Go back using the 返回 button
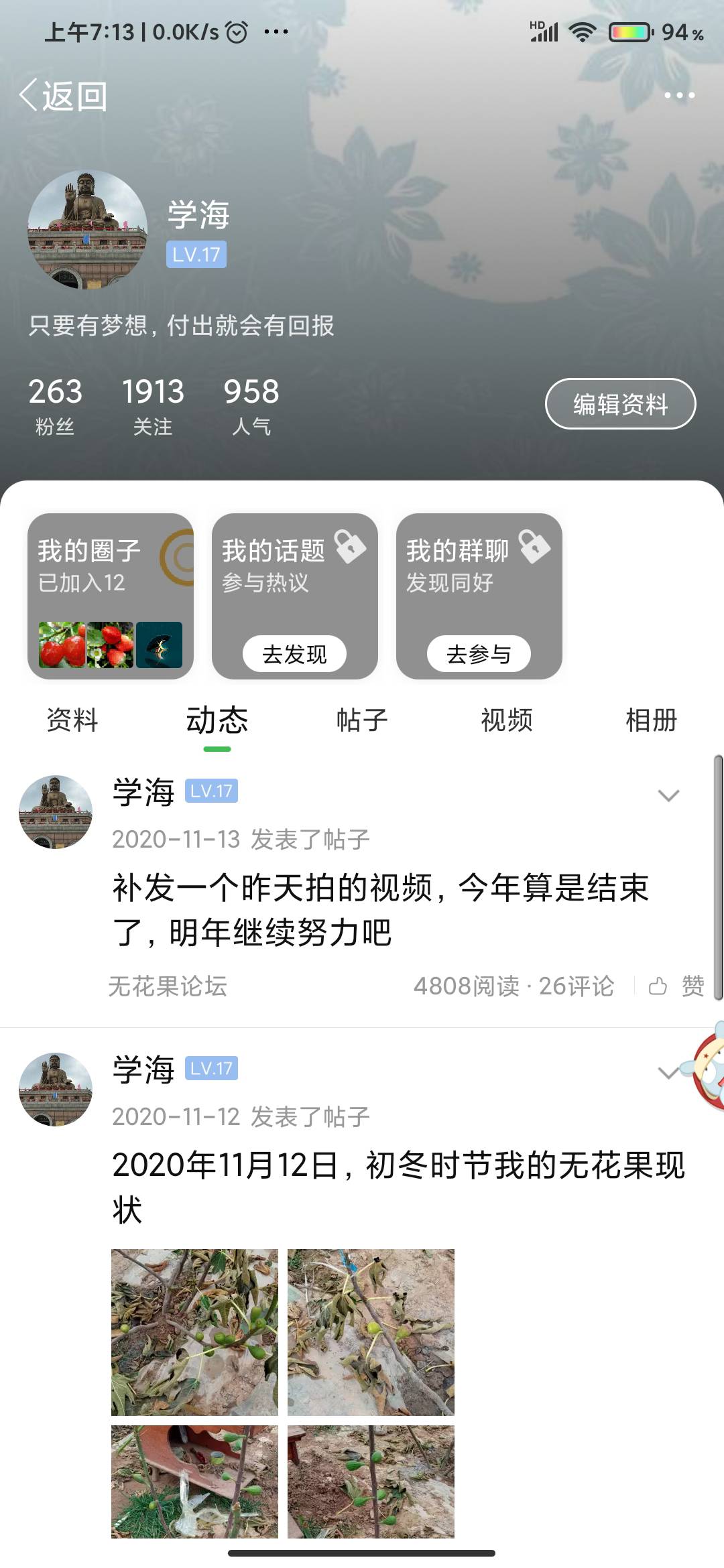Viewport: 724px width, 1568px height. (x=64, y=96)
